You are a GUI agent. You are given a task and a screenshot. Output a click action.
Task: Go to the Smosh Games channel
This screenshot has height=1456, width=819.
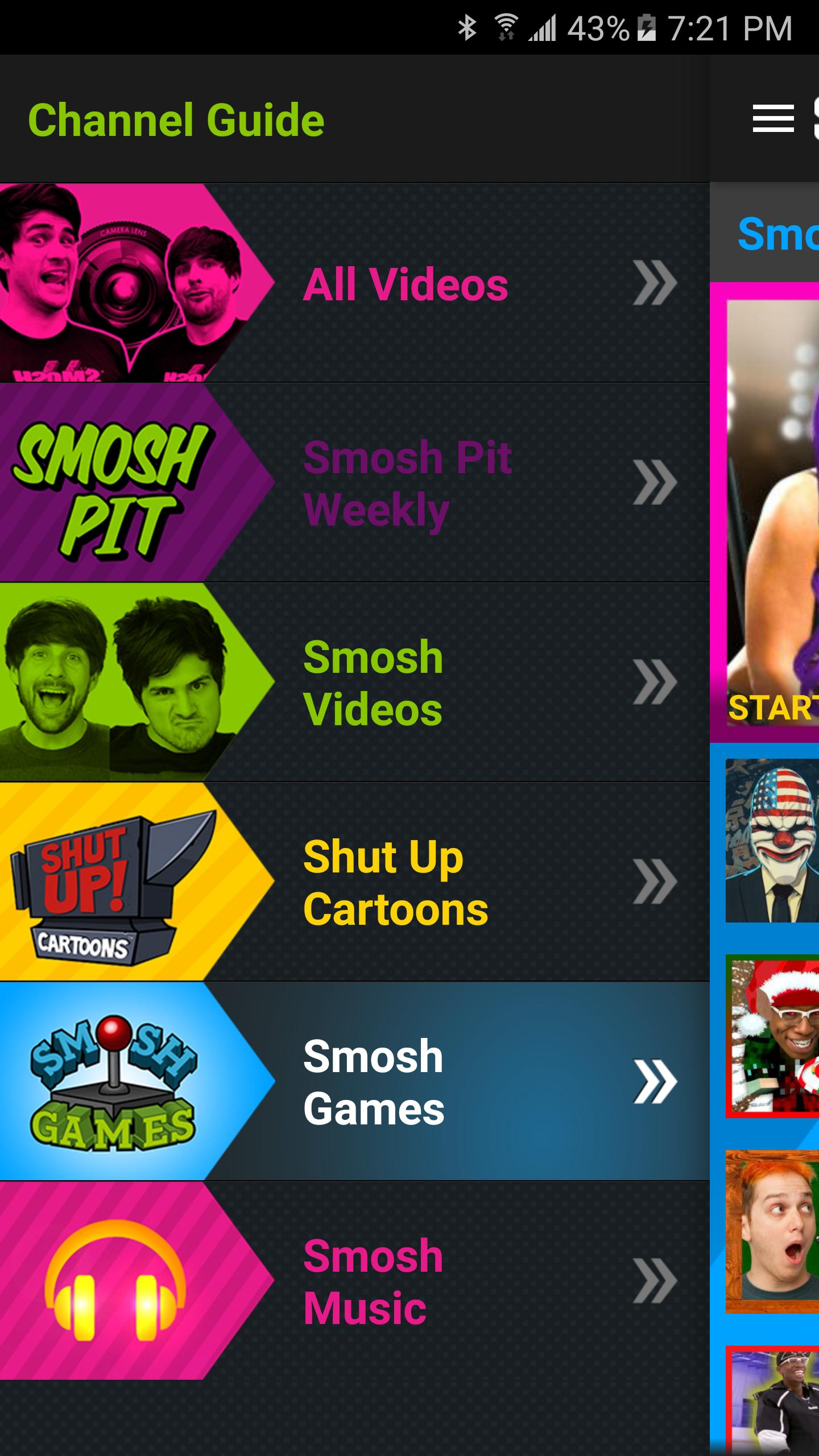[373, 1082]
